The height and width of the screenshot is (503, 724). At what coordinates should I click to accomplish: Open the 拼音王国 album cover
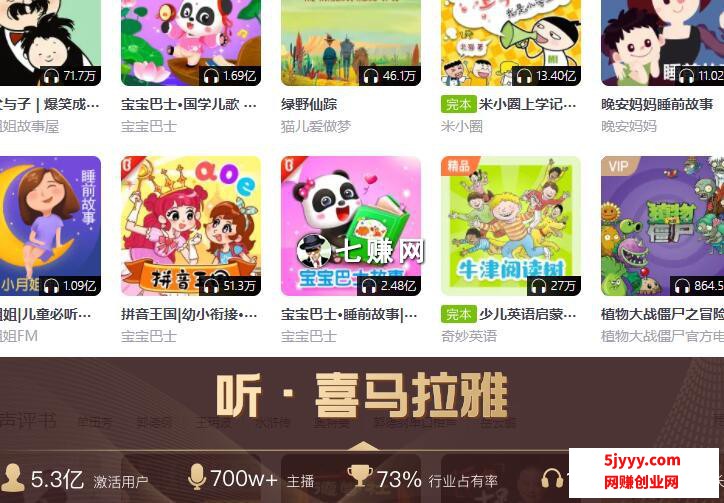[x=190, y=225]
